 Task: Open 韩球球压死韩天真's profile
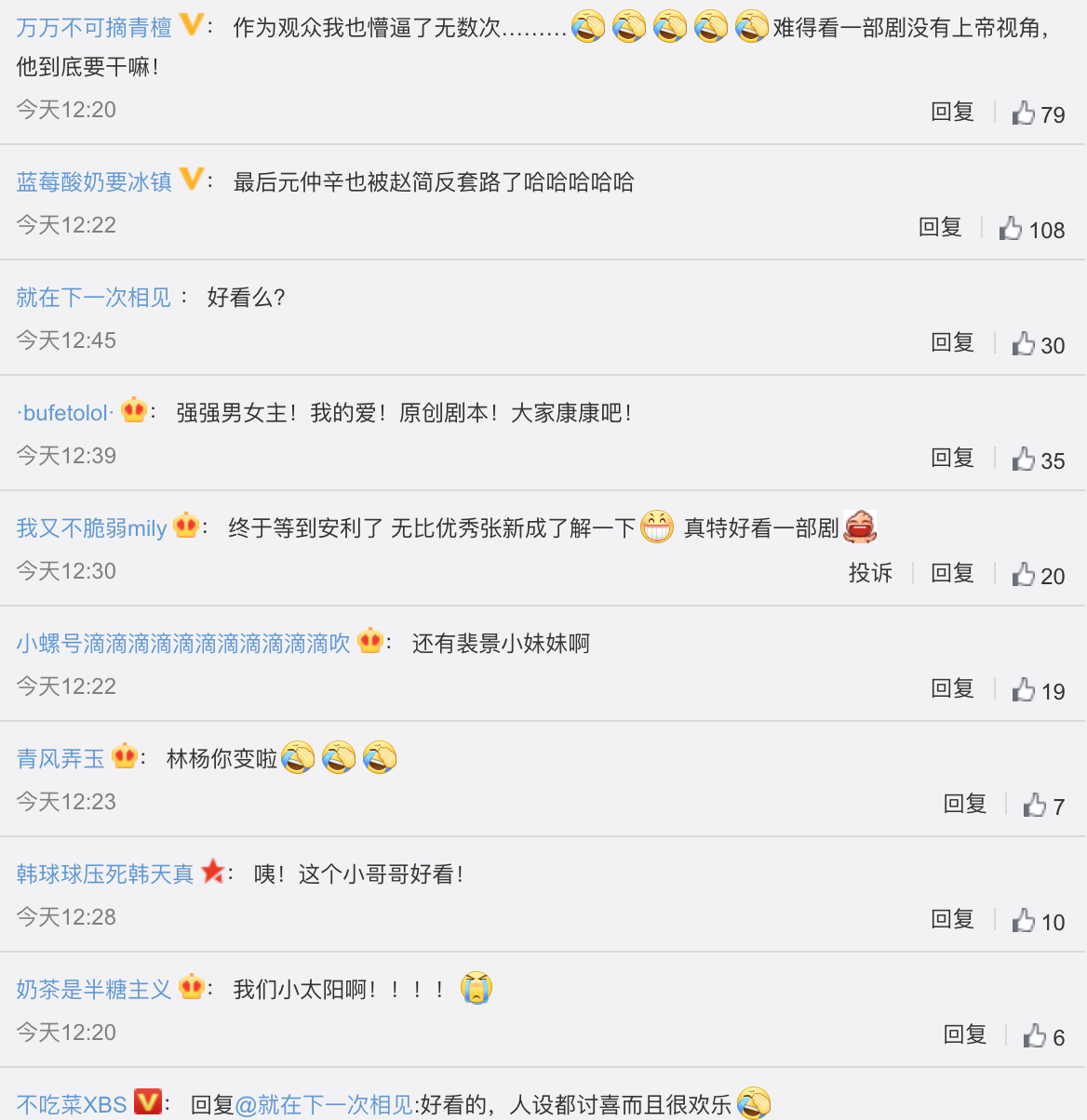(x=104, y=873)
